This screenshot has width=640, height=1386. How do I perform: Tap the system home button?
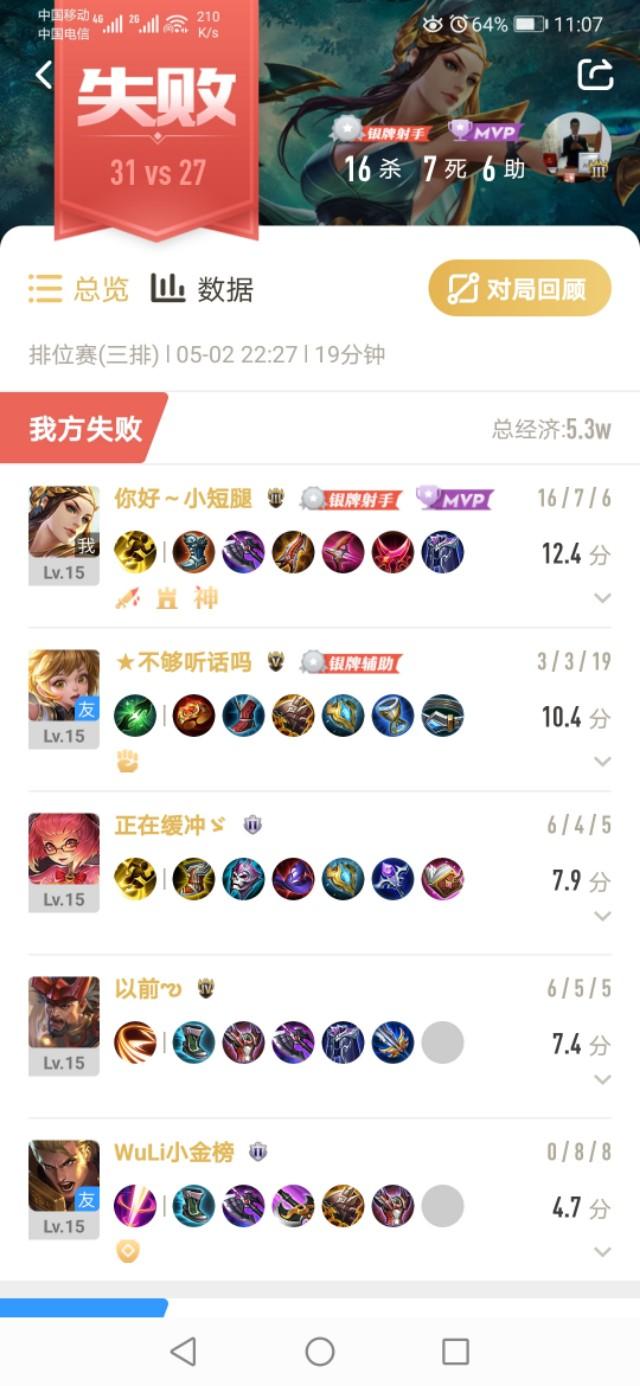tap(320, 1352)
